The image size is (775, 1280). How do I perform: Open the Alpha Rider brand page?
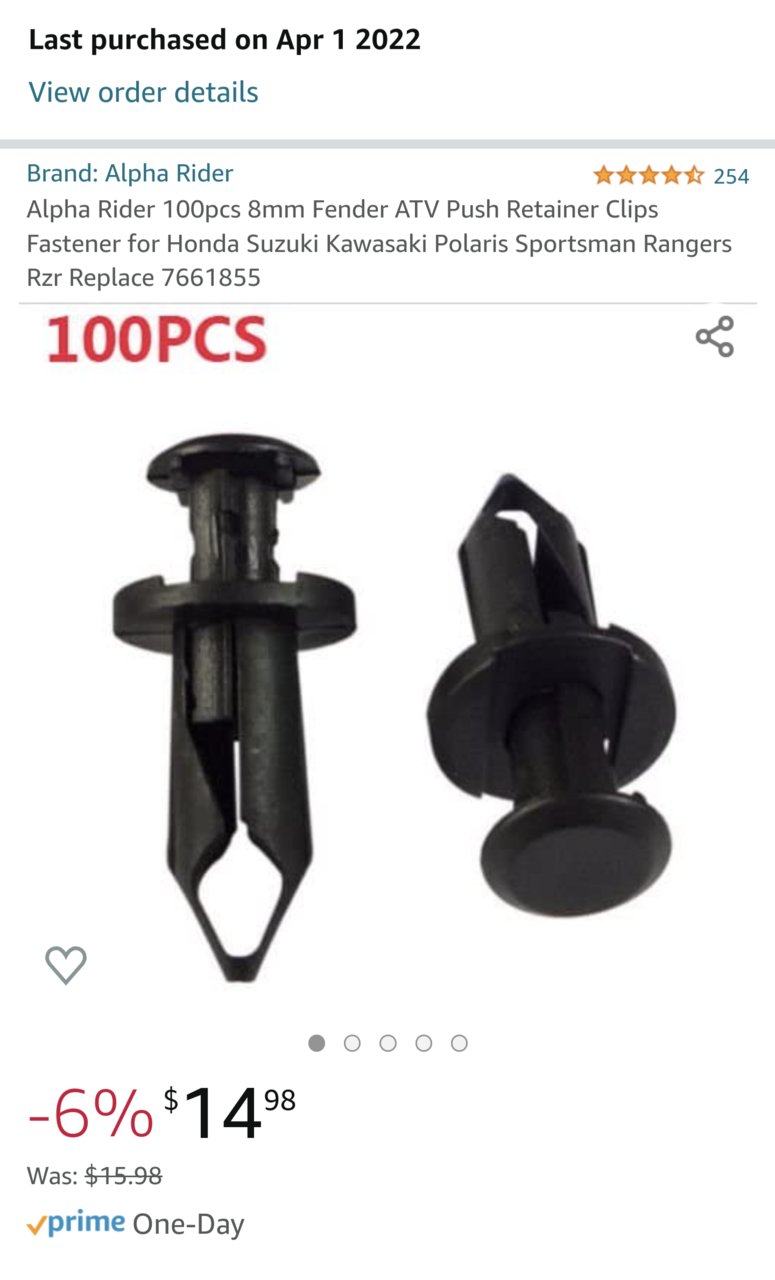130,173
